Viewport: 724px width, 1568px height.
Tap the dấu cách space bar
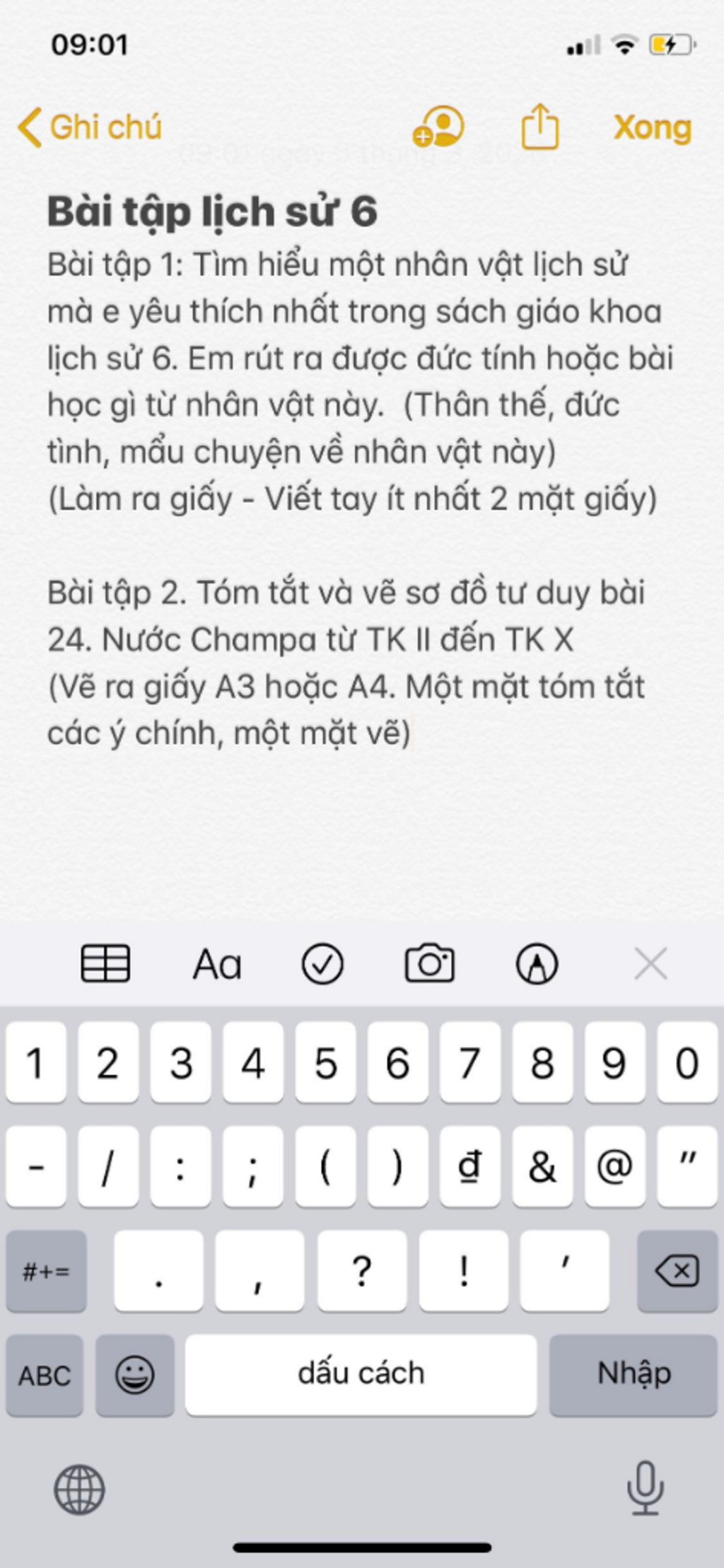[361, 1374]
